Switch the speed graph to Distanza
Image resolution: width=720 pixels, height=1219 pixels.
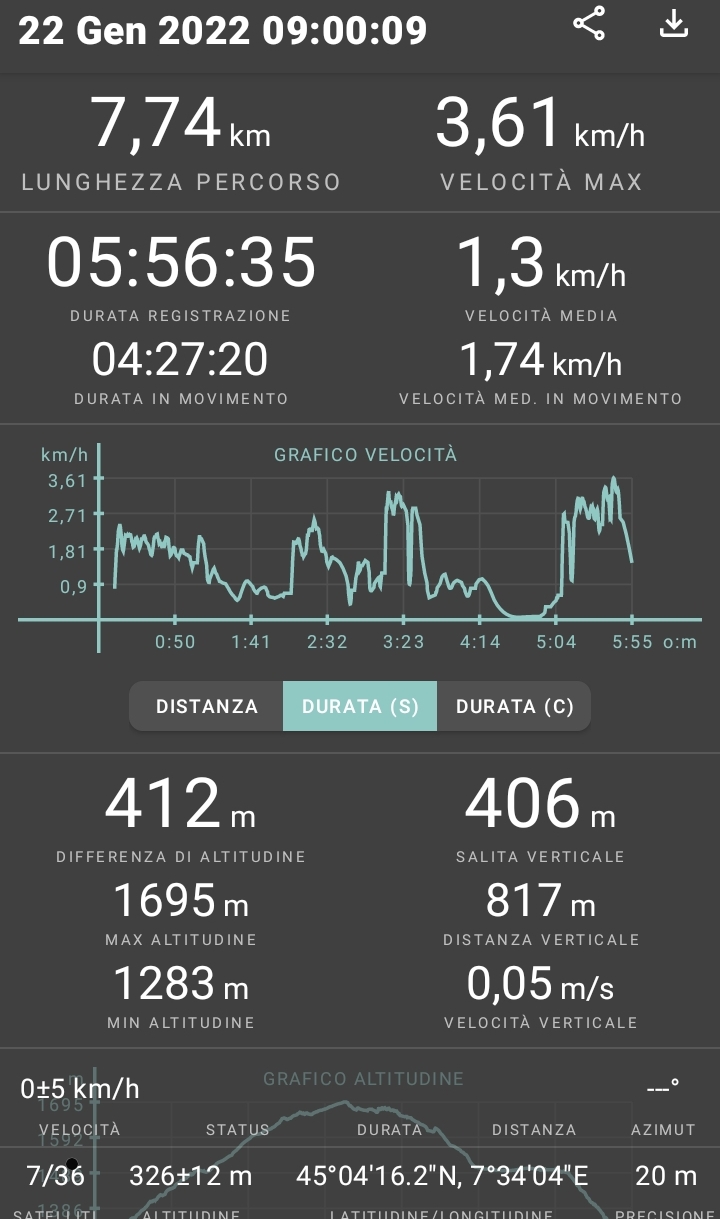point(207,706)
